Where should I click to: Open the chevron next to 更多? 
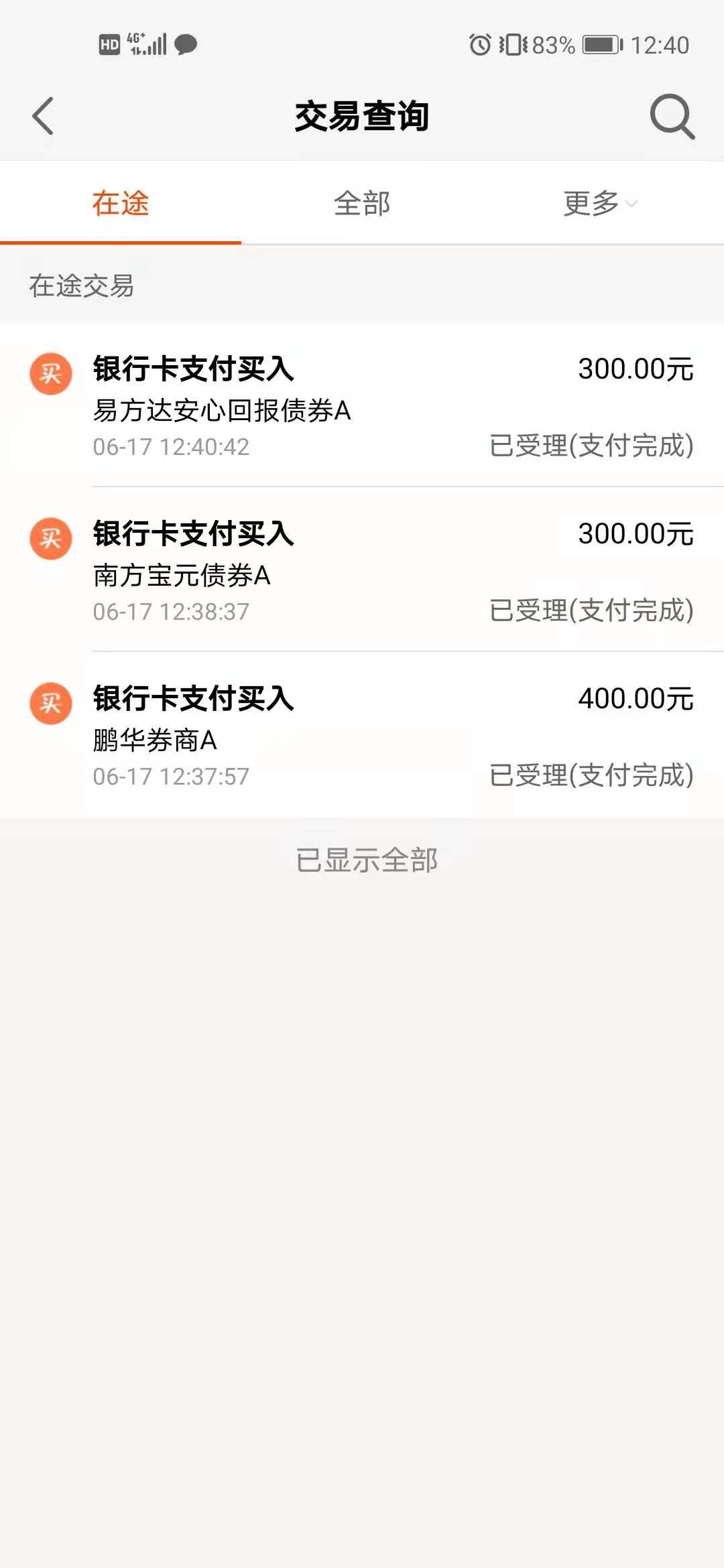(631, 204)
